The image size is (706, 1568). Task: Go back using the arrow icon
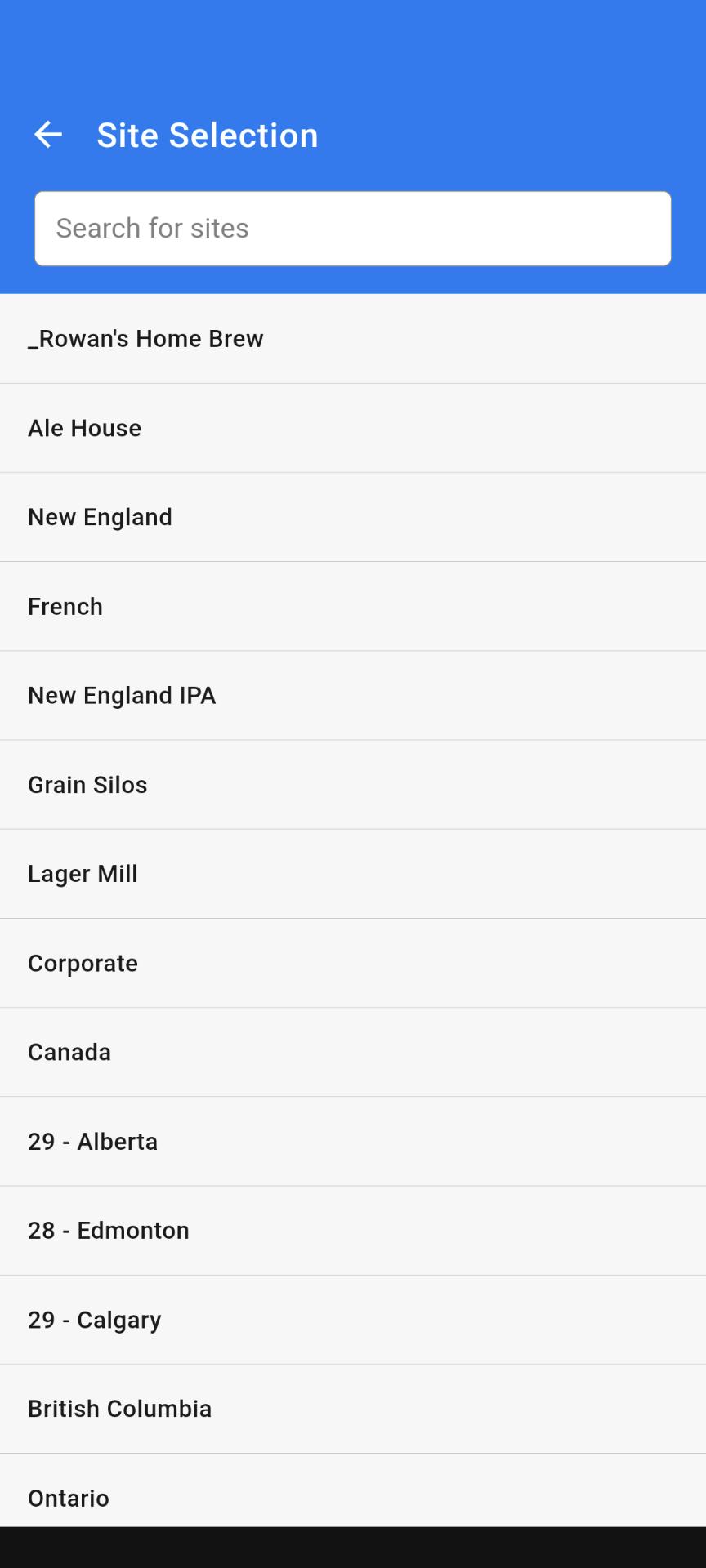48,135
